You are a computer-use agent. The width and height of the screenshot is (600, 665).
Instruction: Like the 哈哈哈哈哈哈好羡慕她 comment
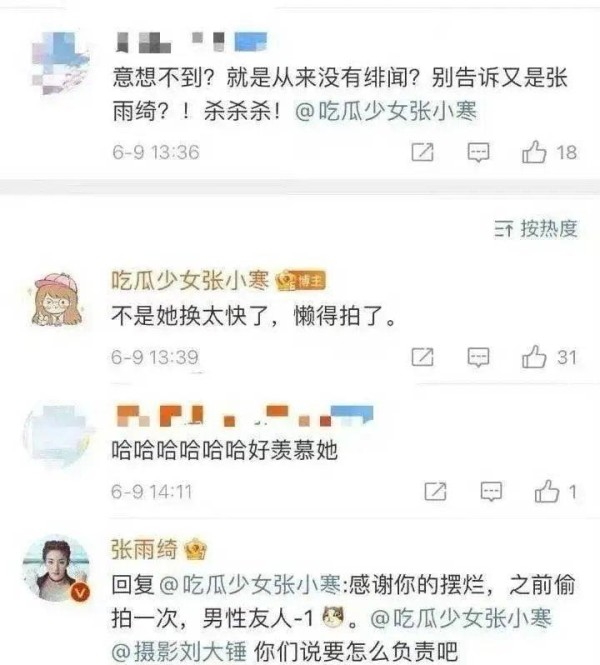click(548, 492)
